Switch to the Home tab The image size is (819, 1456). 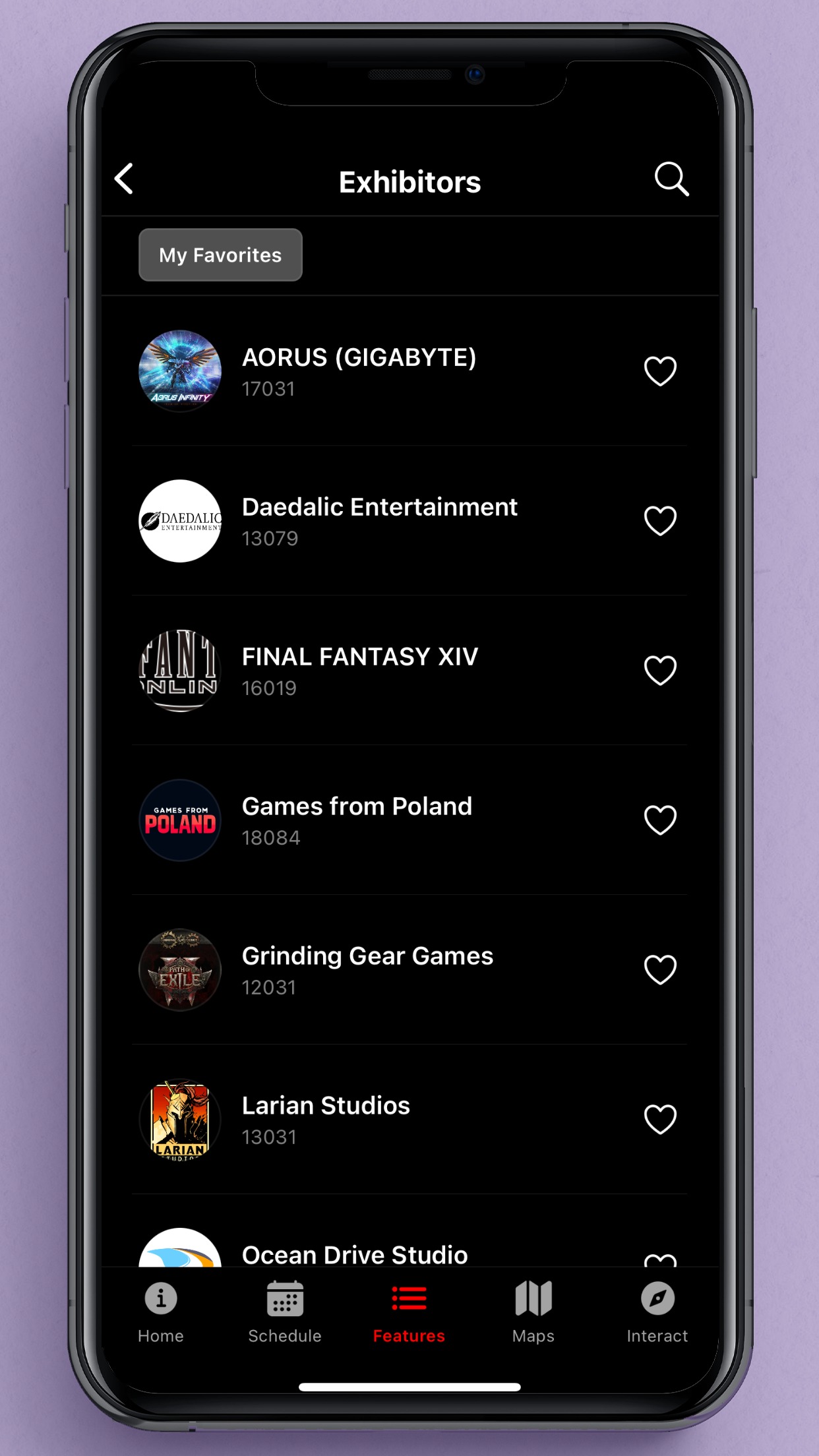[x=161, y=1312]
